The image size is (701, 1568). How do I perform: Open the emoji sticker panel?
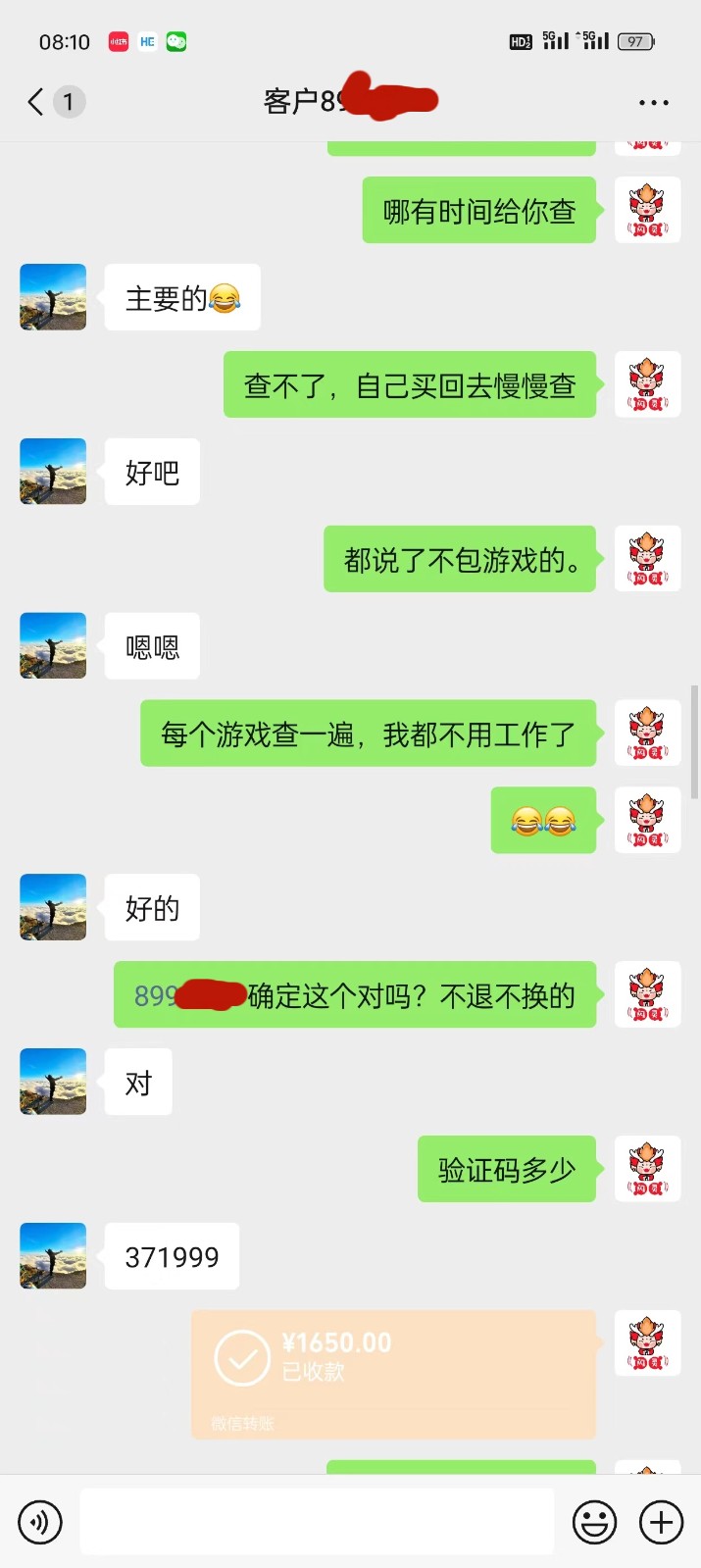tap(594, 1522)
